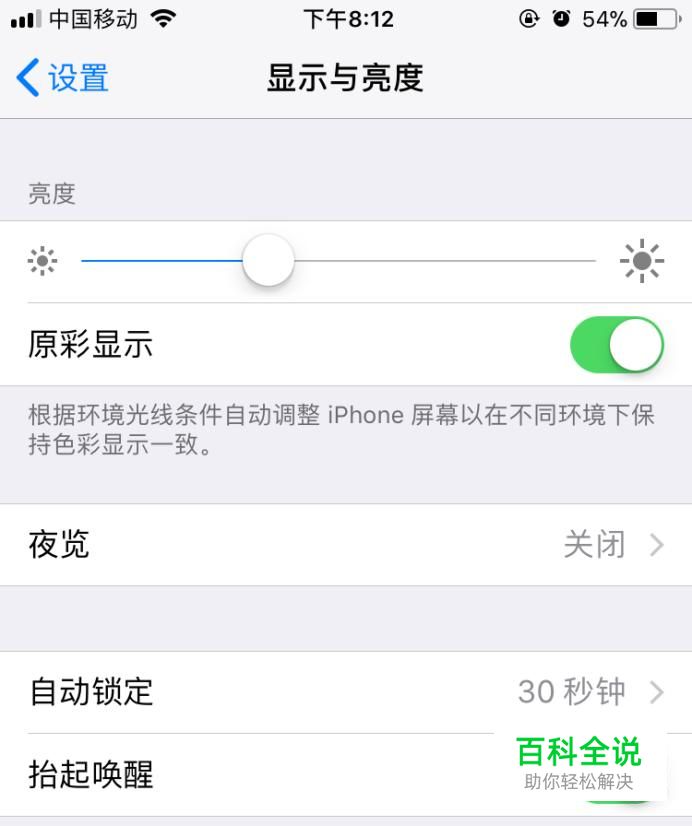The image size is (692, 826).
Task: Open 自动锁定 options
Action: [x=346, y=692]
